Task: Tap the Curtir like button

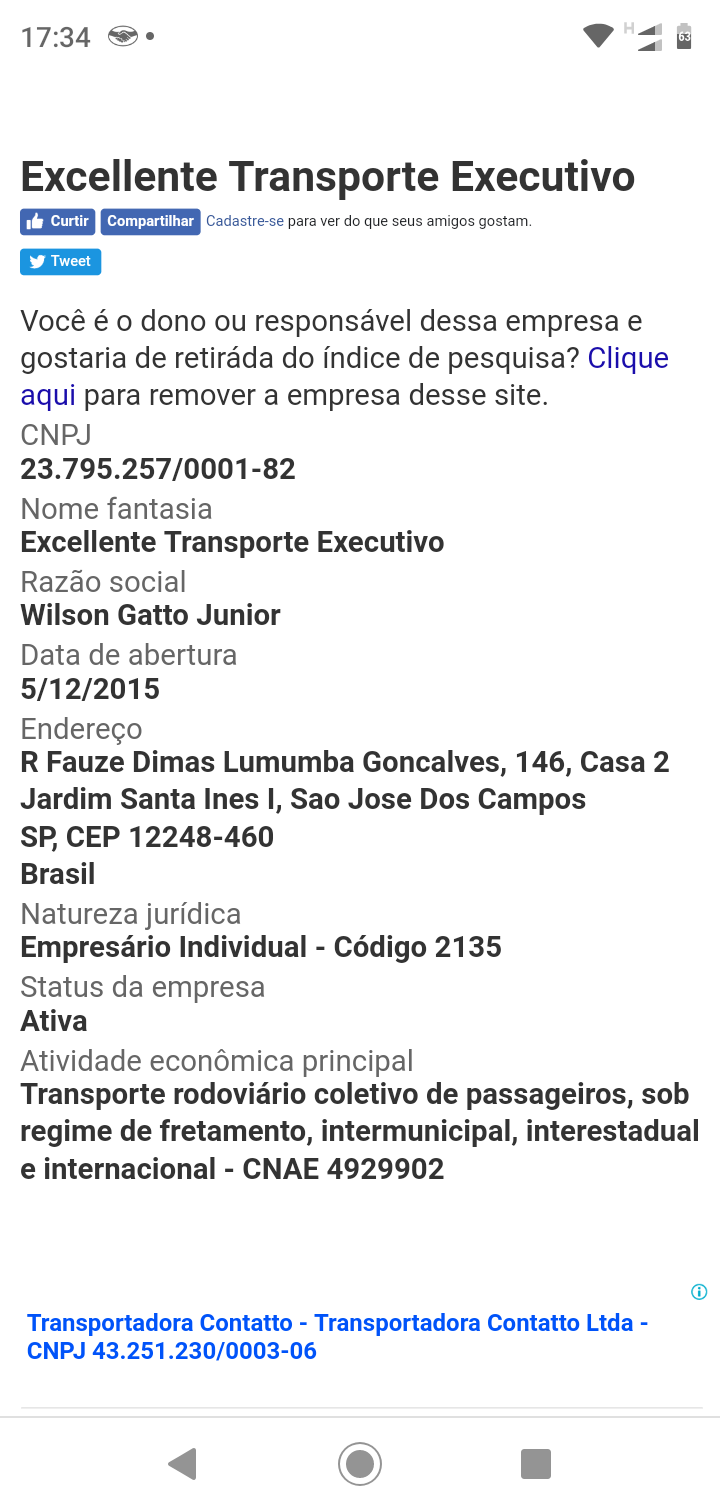Action: 57,221
